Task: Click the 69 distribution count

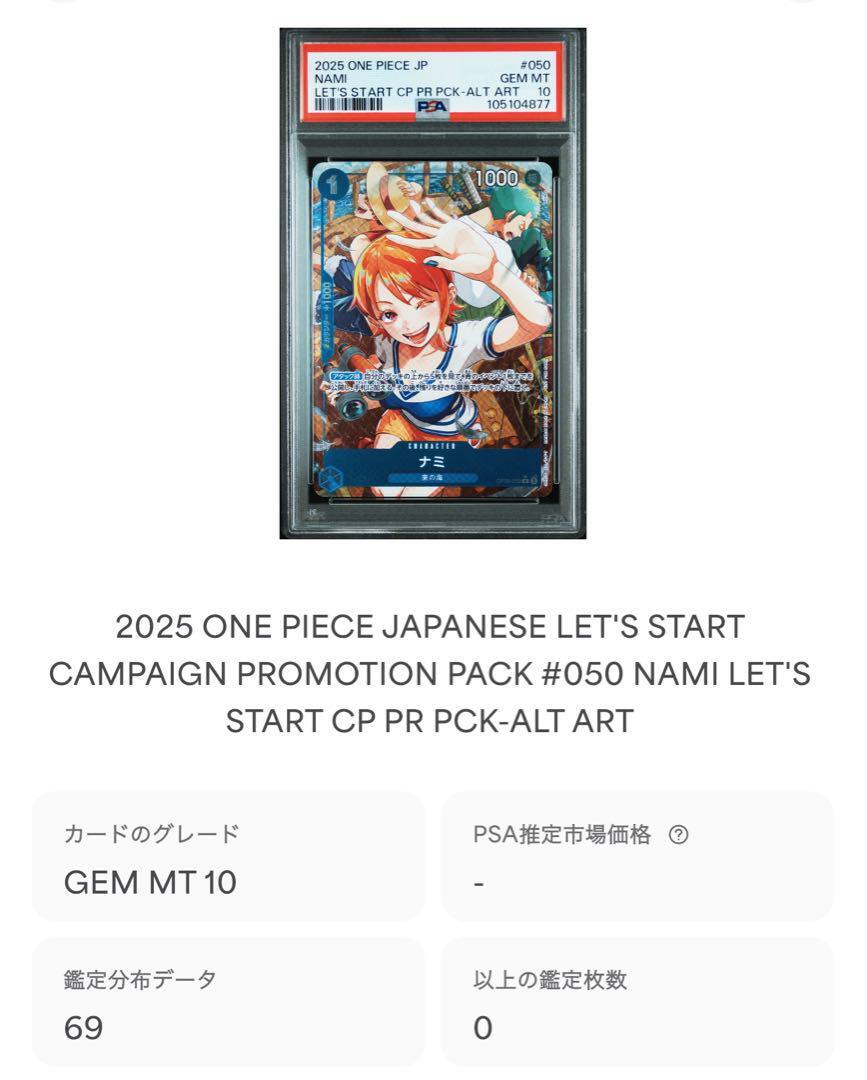Action: [x=85, y=1027]
